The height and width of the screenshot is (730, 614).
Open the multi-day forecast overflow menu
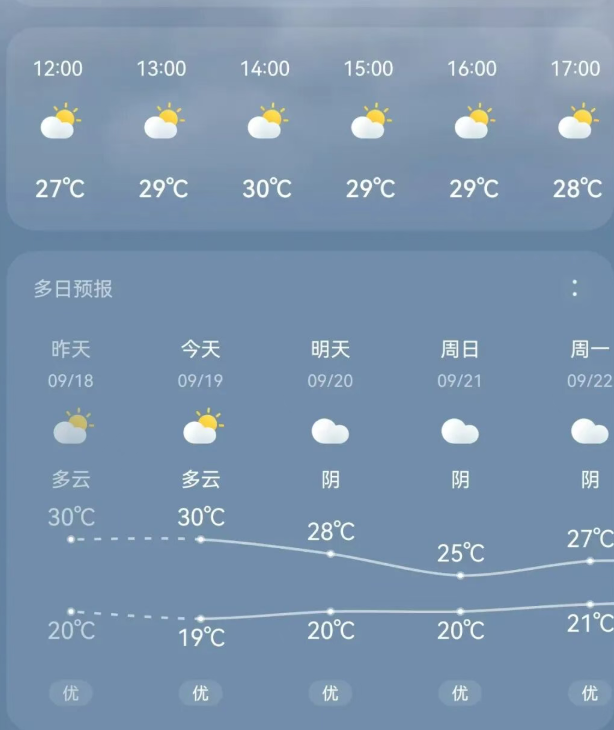[574, 288]
